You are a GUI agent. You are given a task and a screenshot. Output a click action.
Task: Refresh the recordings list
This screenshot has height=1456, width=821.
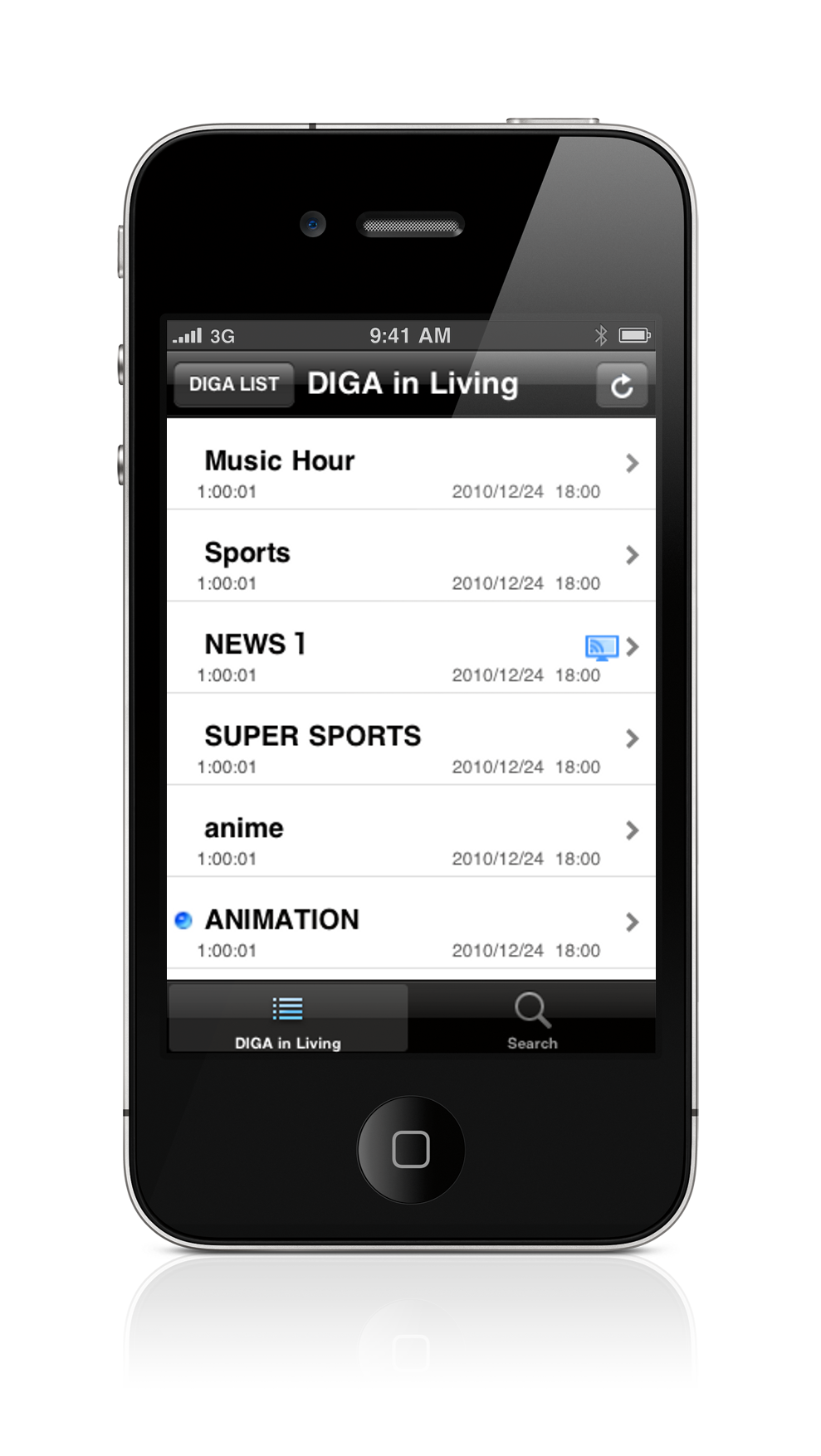[x=621, y=386]
